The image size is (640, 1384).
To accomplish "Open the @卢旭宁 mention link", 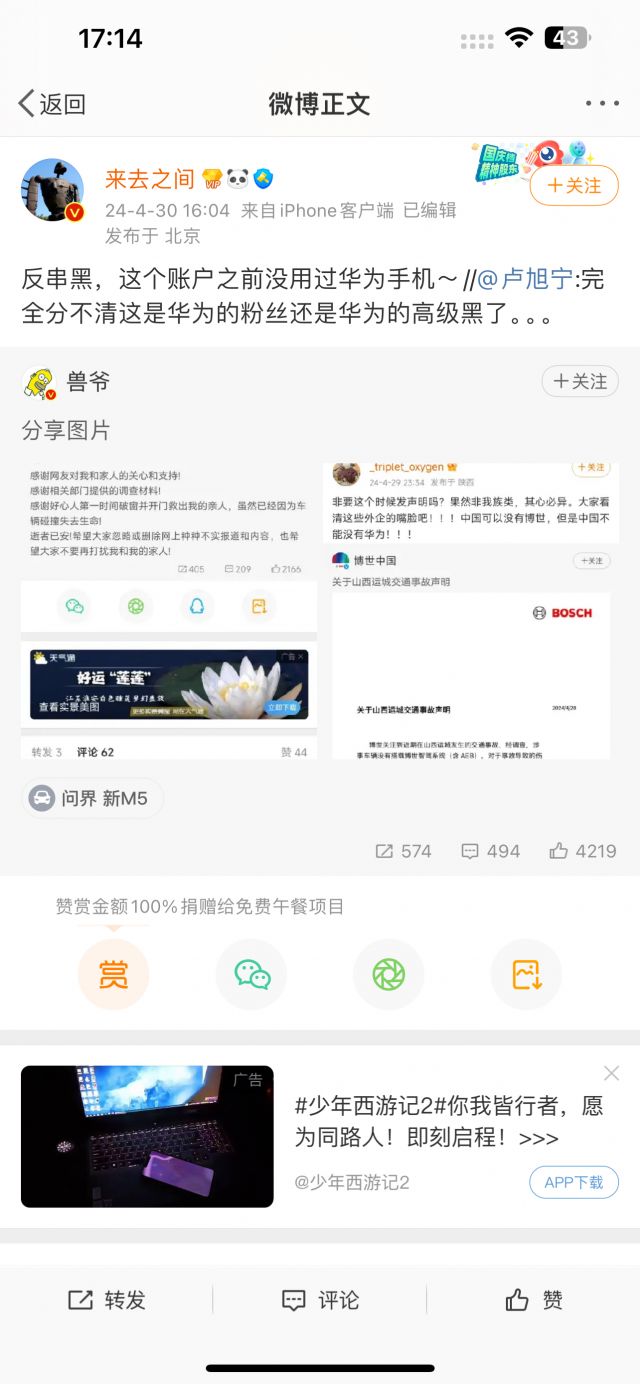I will pos(526,278).
